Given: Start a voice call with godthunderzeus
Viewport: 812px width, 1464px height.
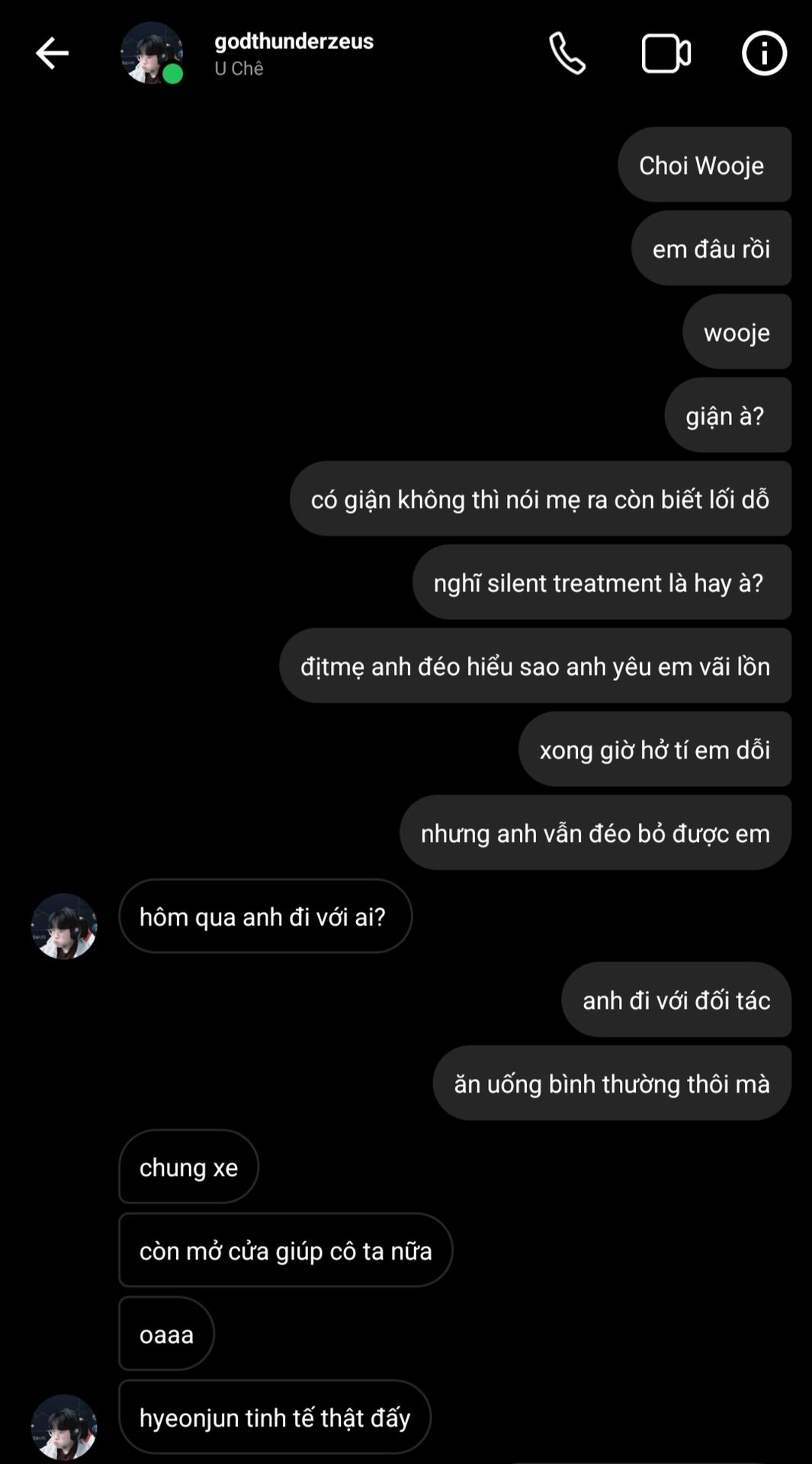Looking at the screenshot, I should (567, 53).
